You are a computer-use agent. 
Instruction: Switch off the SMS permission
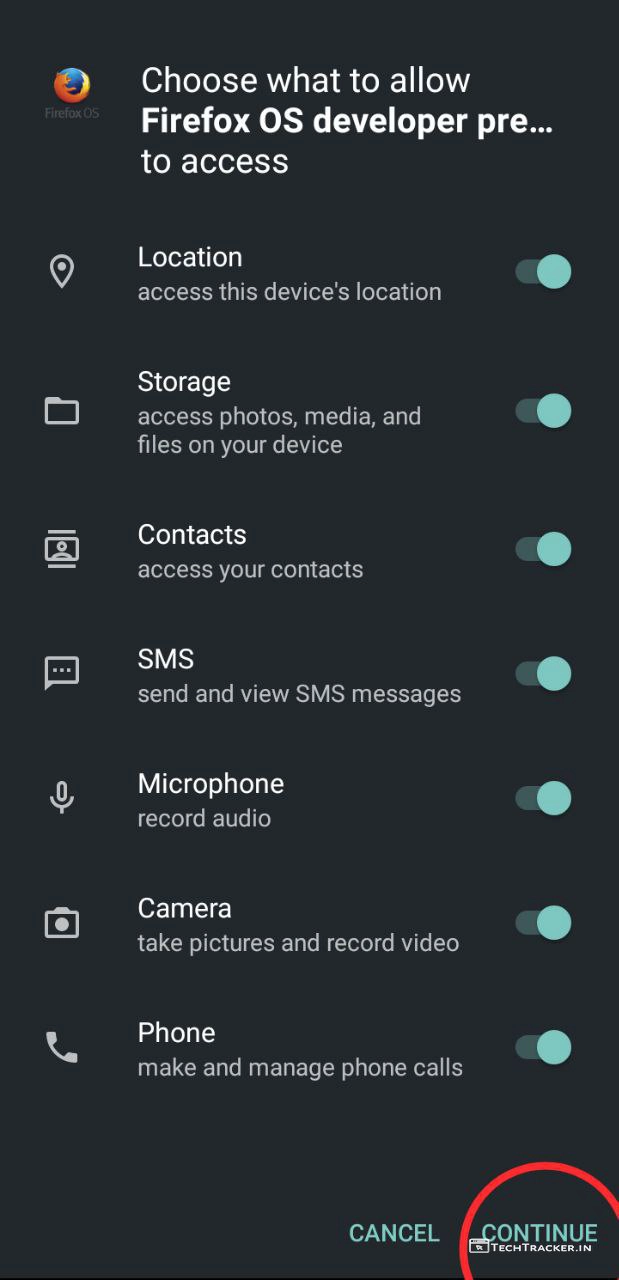click(543, 674)
